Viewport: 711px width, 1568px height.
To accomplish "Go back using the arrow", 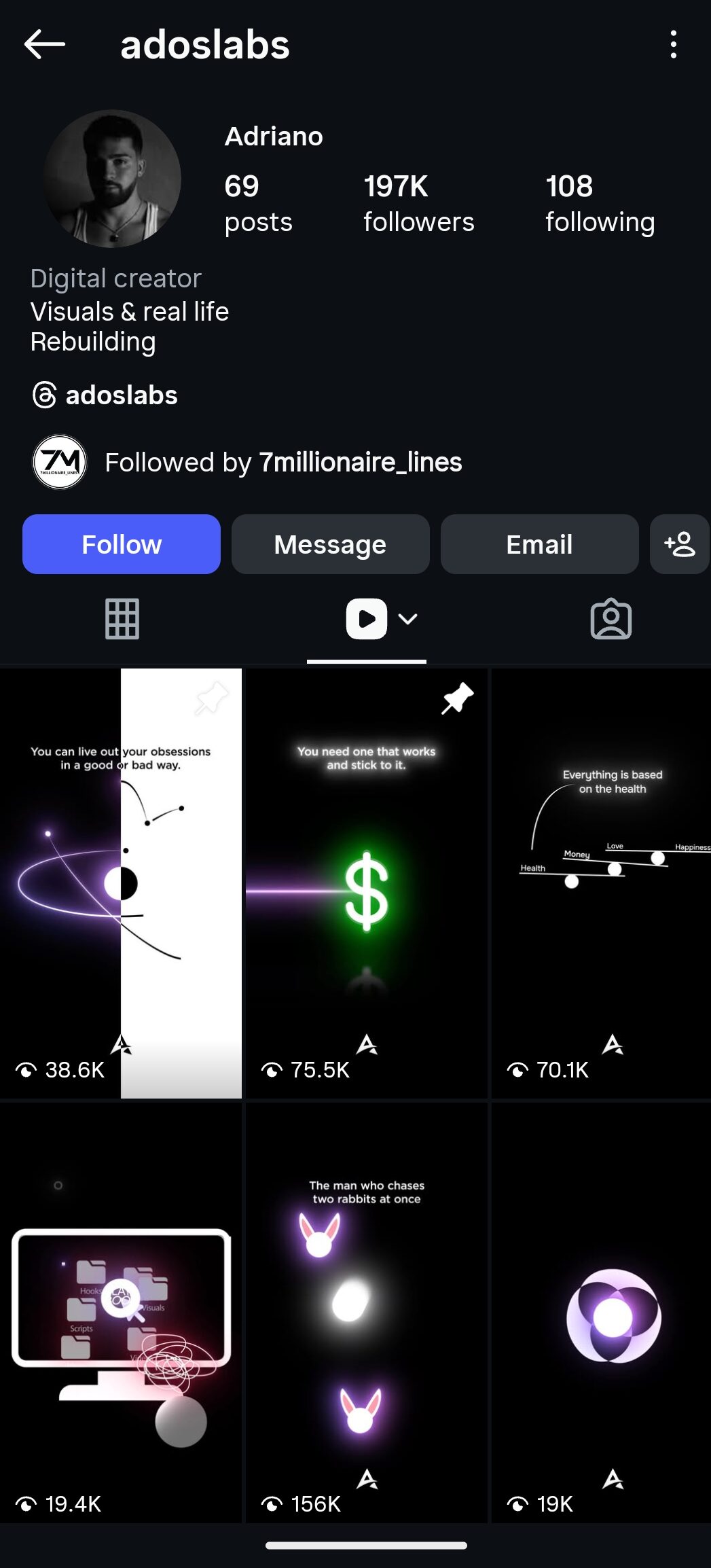I will (x=45, y=45).
